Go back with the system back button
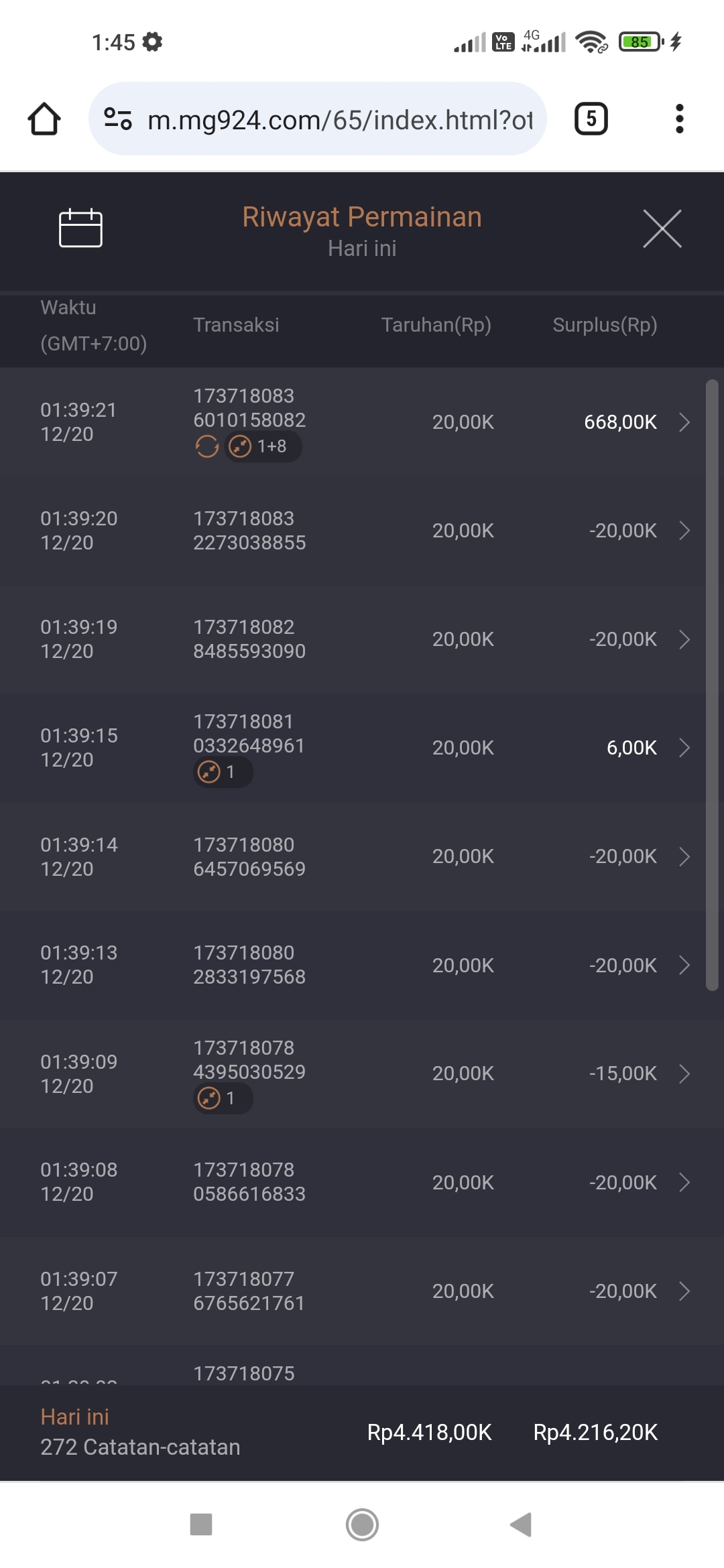Viewport: 724px width, 1568px height. [x=522, y=1524]
